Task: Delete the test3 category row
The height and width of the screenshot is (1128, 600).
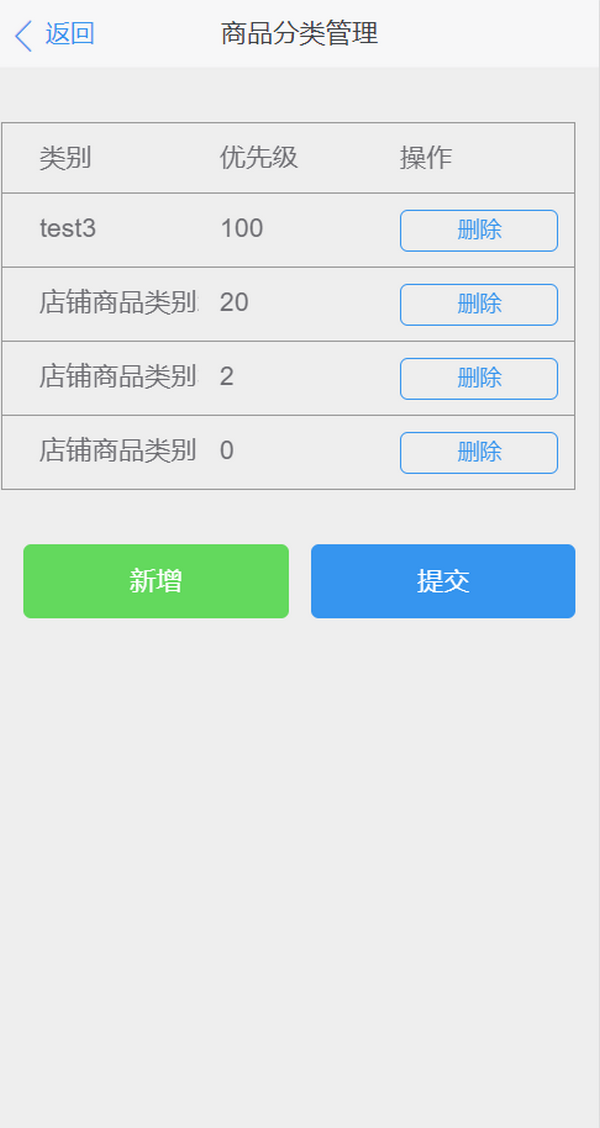Action: click(478, 230)
